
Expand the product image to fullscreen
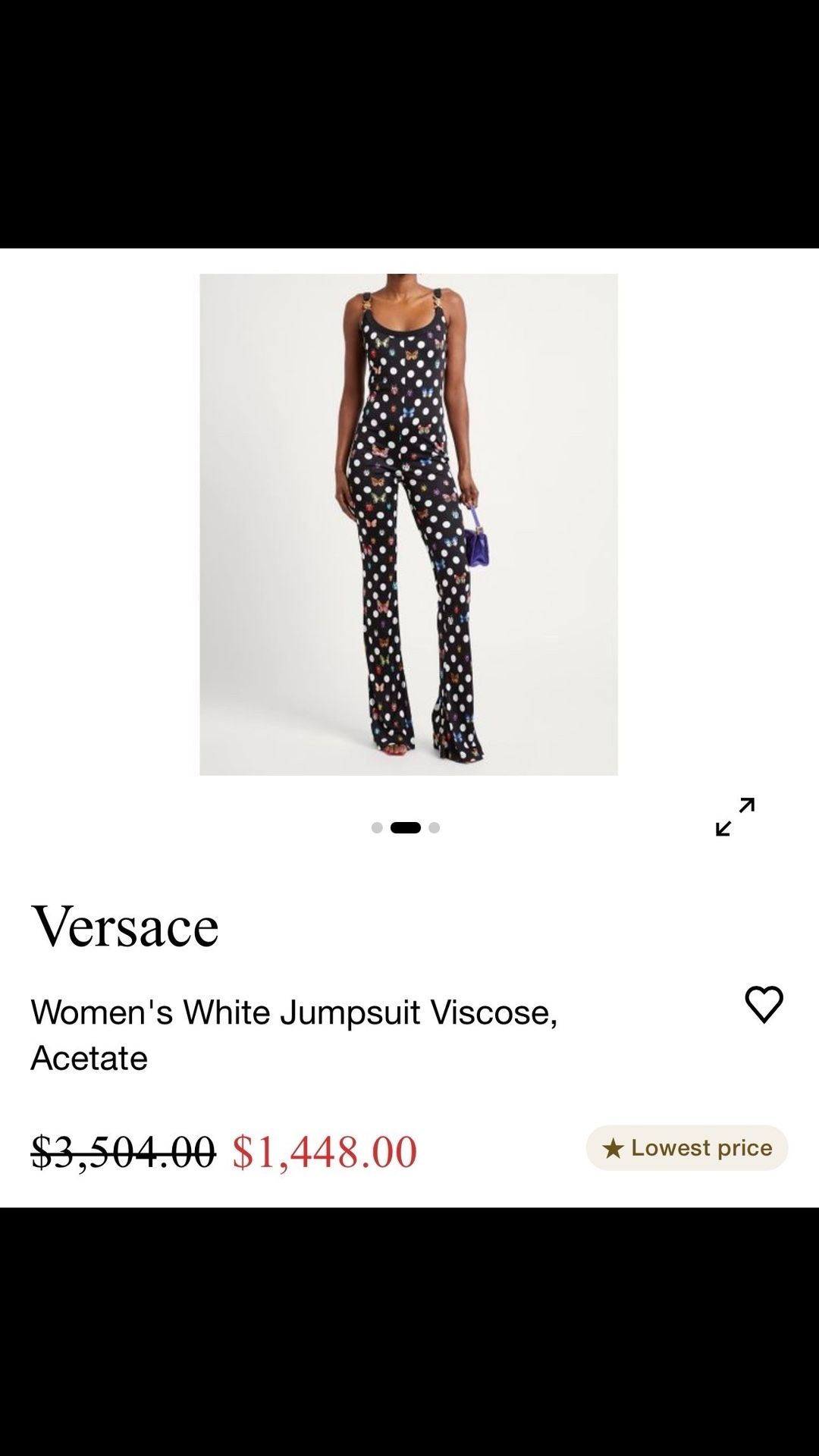coord(735,817)
